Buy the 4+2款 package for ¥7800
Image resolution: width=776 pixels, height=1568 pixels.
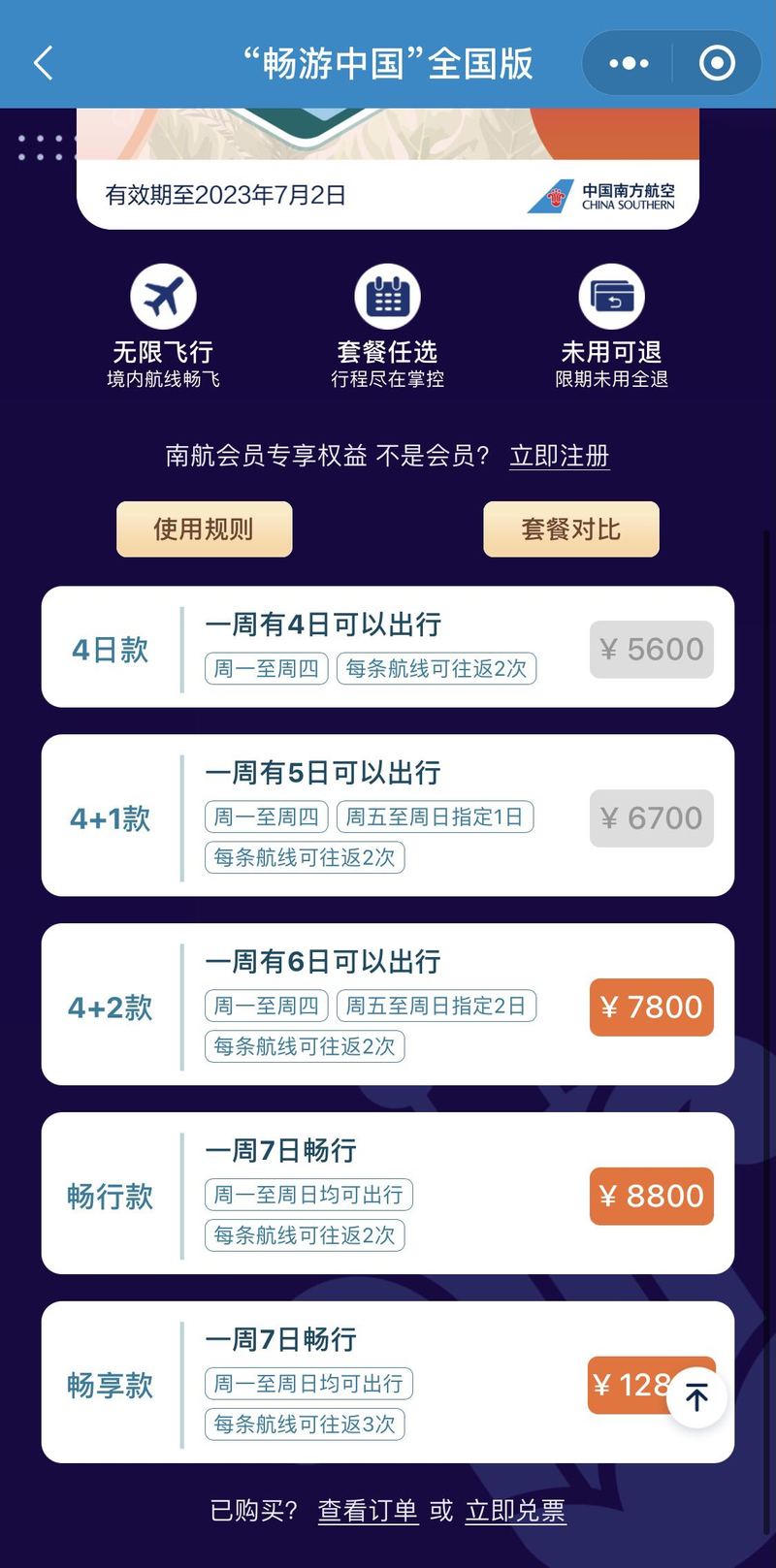tap(651, 1008)
